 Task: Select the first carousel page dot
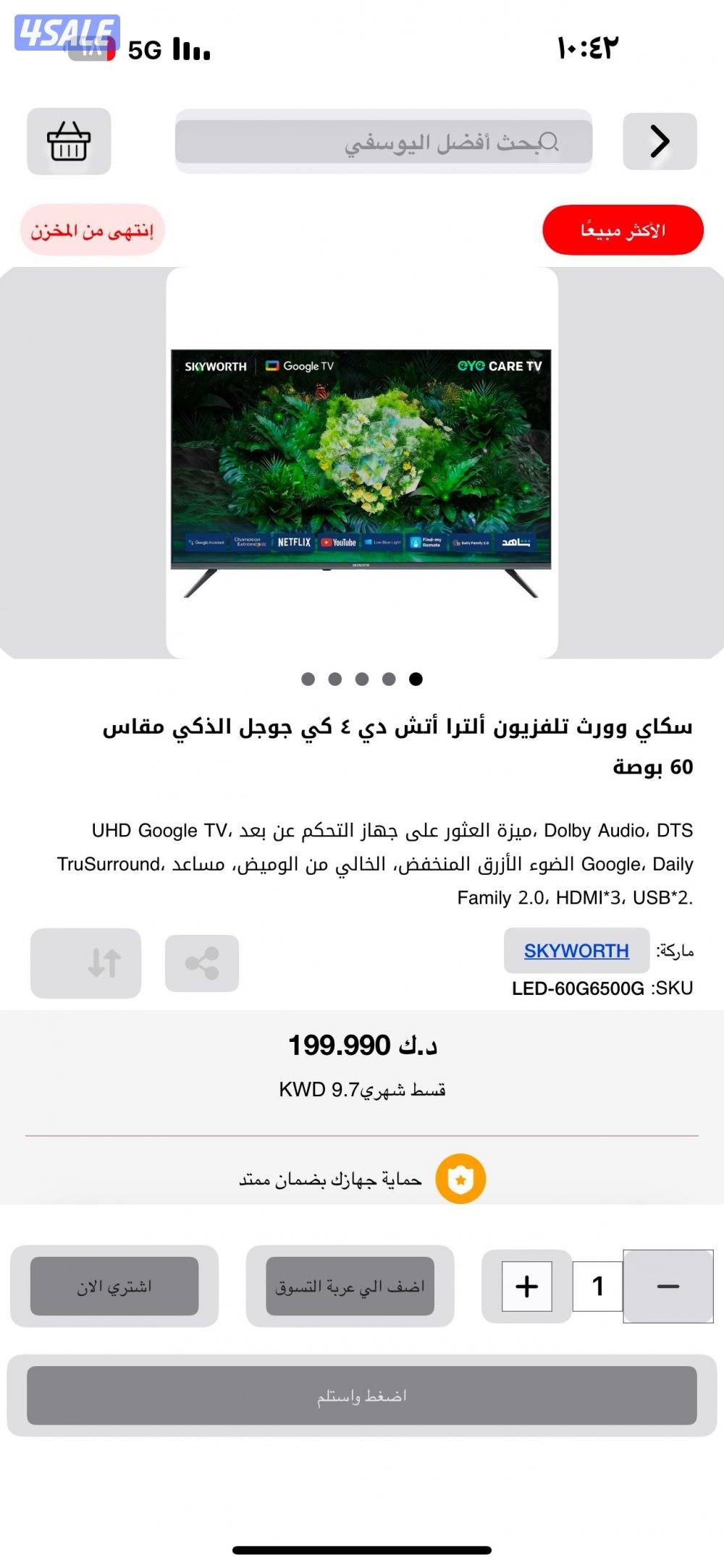pos(309,679)
